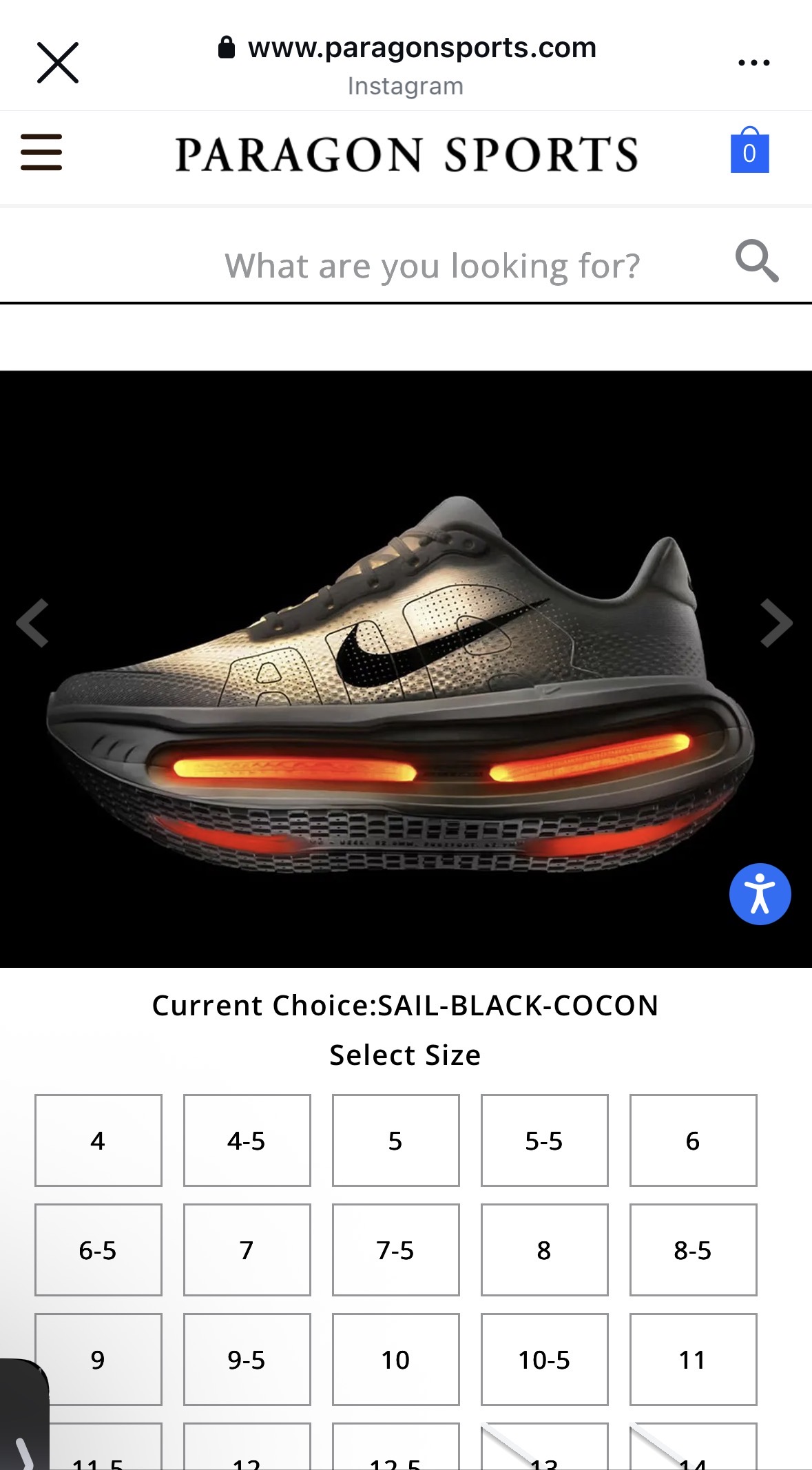The width and height of the screenshot is (812, 1470).
Task: Show the previous product image
Action: [32, 623]
